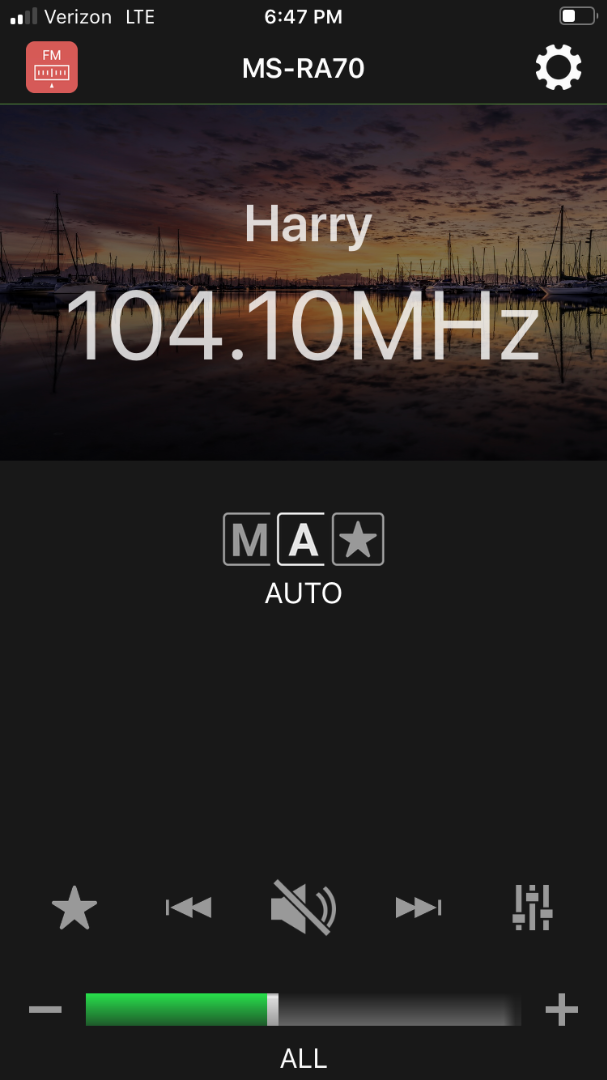Open the settings gear
The image size is (607, 1080).
coord(558,68)
